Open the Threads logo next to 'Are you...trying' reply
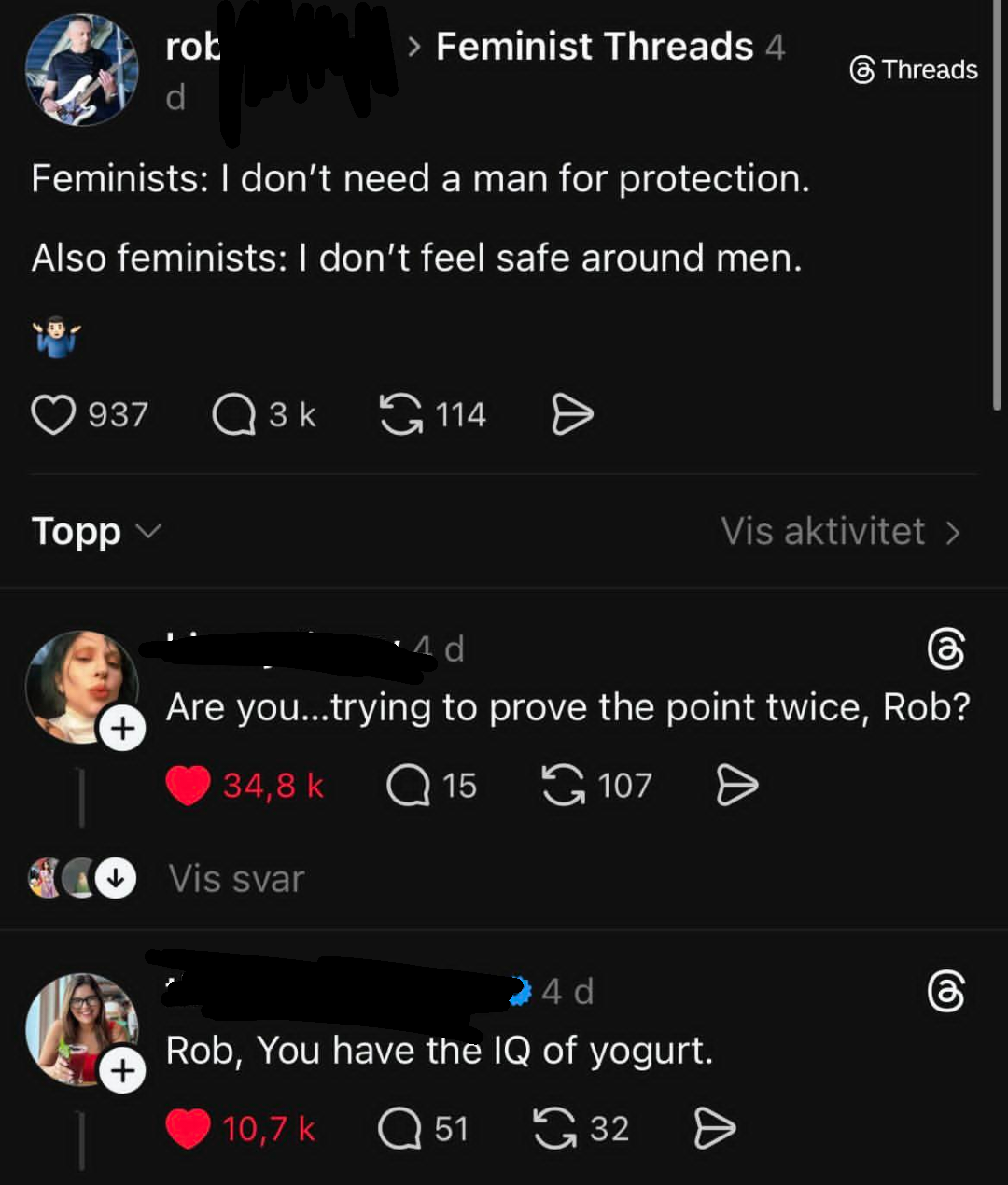 946,650
